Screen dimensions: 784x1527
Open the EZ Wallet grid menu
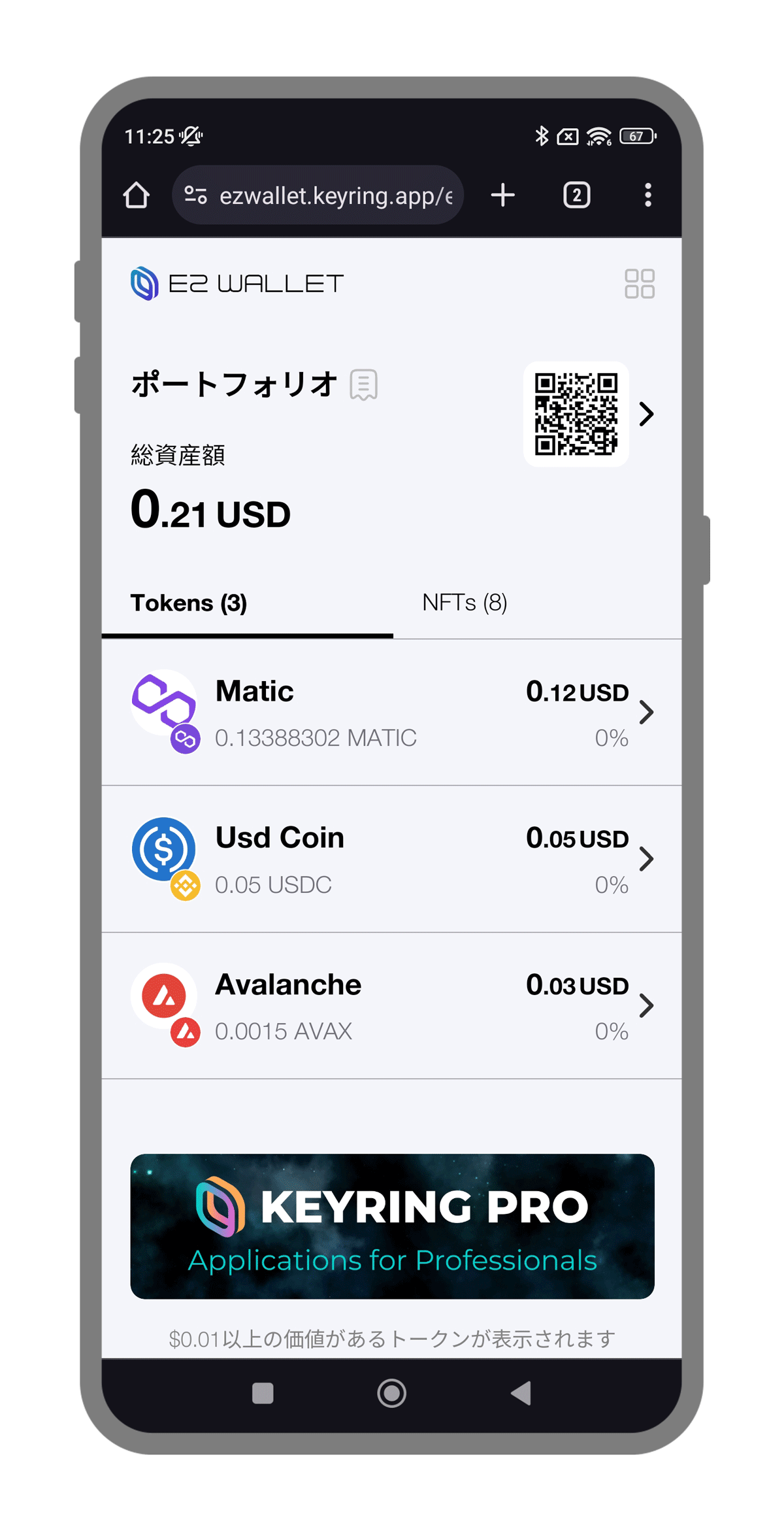tap(639, 284)
